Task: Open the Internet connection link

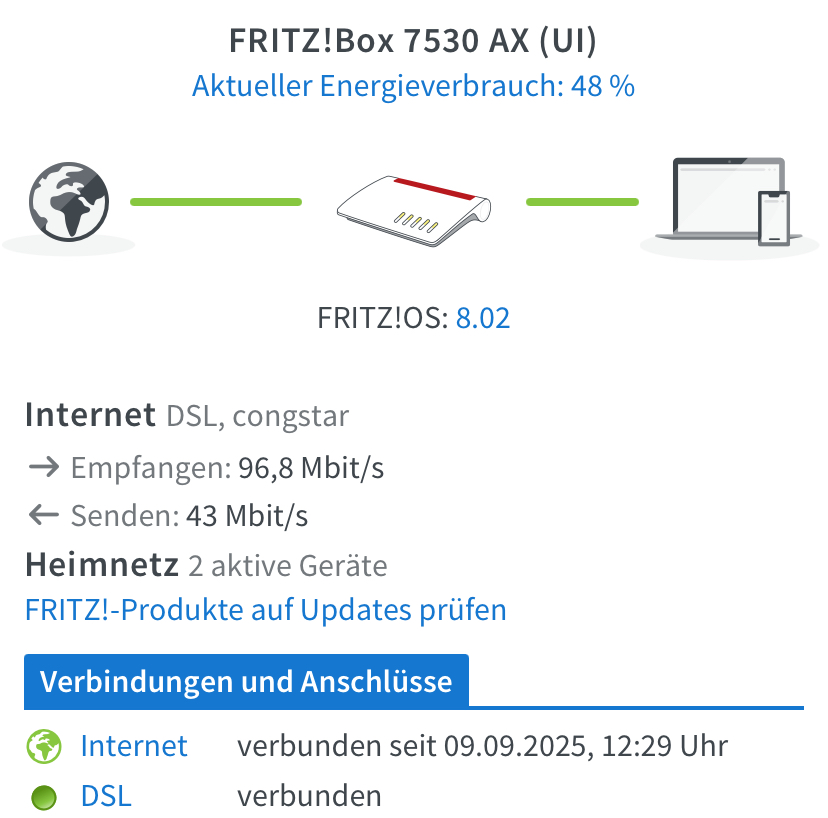Action: [x=133, y=746]
